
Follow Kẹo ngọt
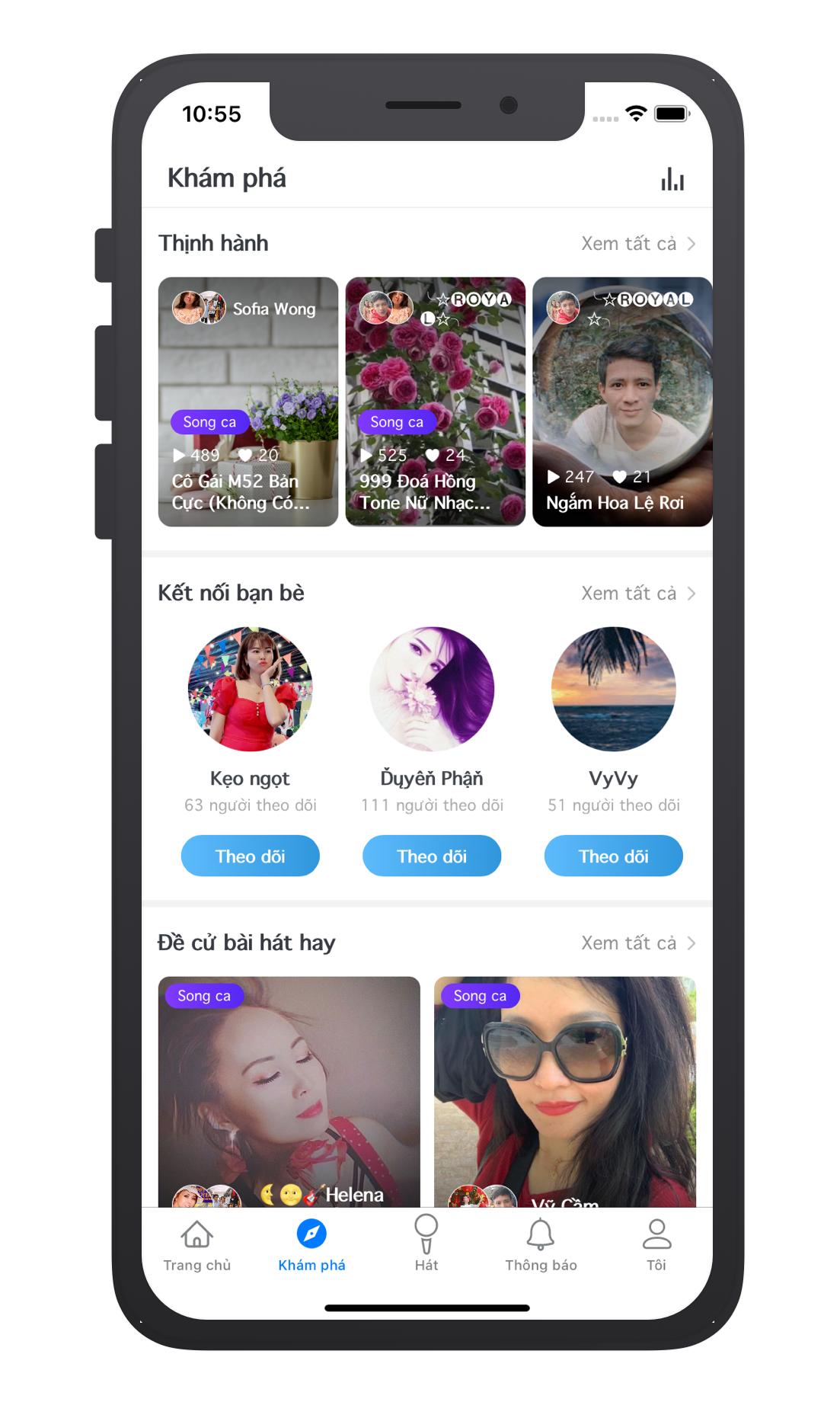click(250, 856)
